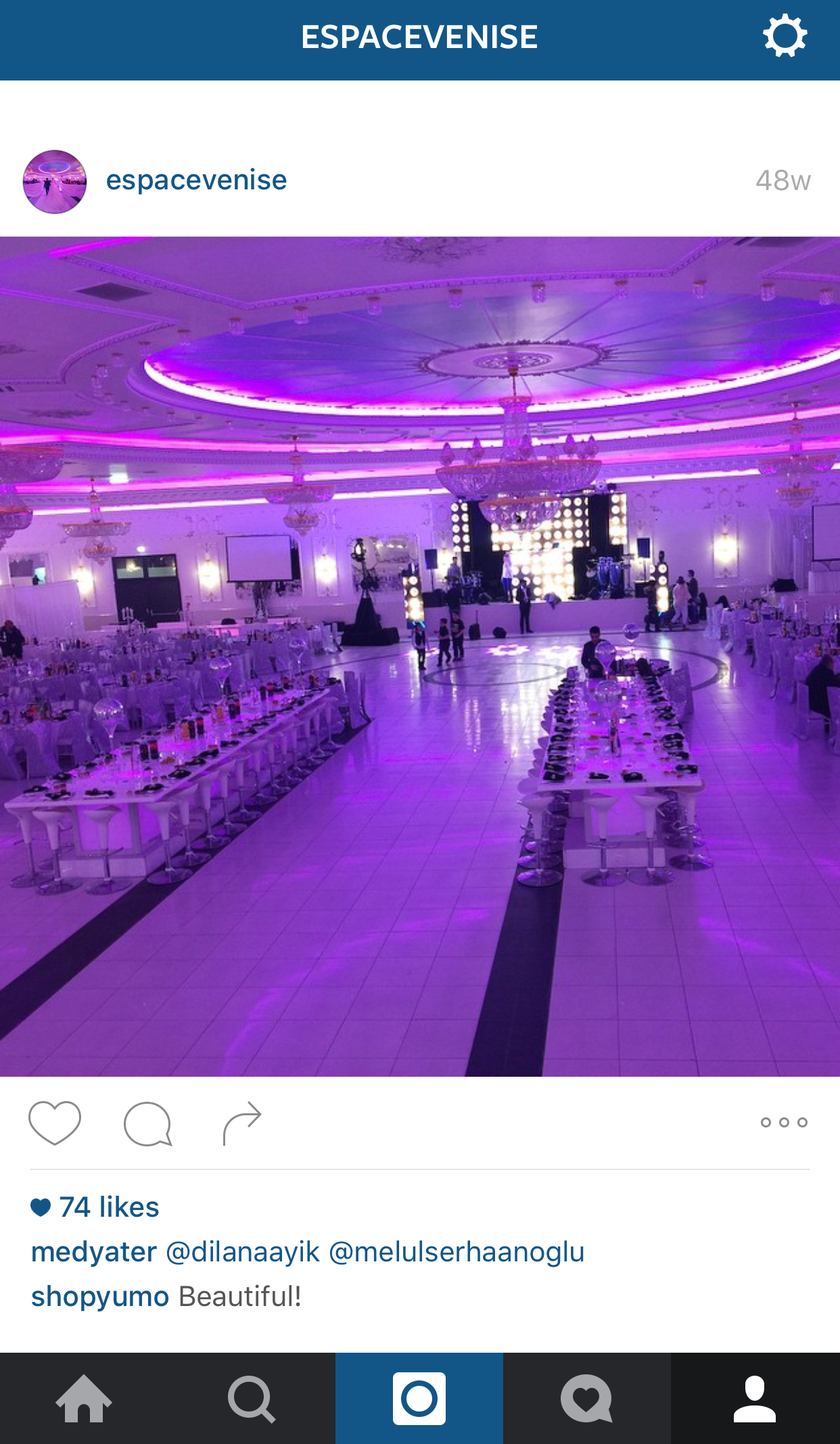
Task: Switch to the Search tab
Action: 252,1399
